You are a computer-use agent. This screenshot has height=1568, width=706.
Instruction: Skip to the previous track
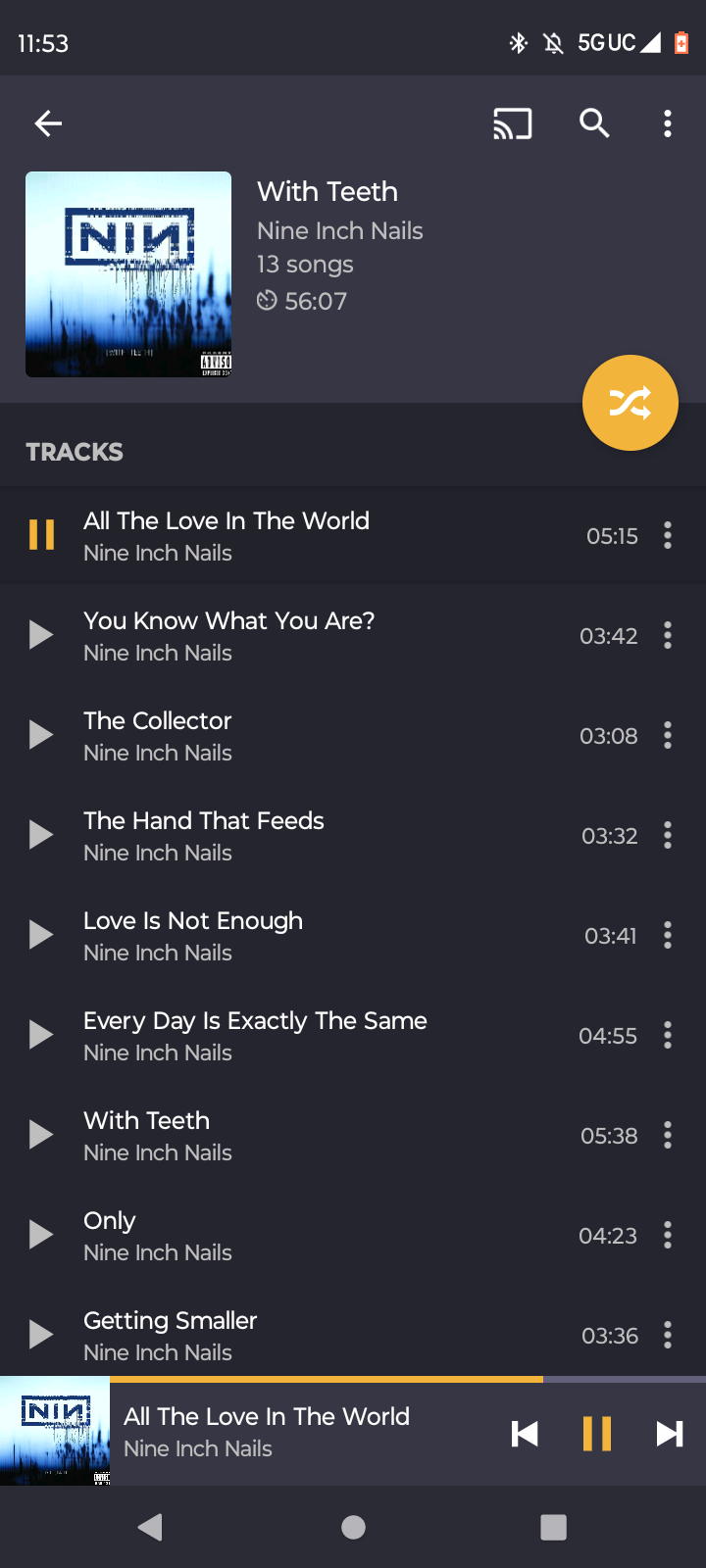(525, 1434)
